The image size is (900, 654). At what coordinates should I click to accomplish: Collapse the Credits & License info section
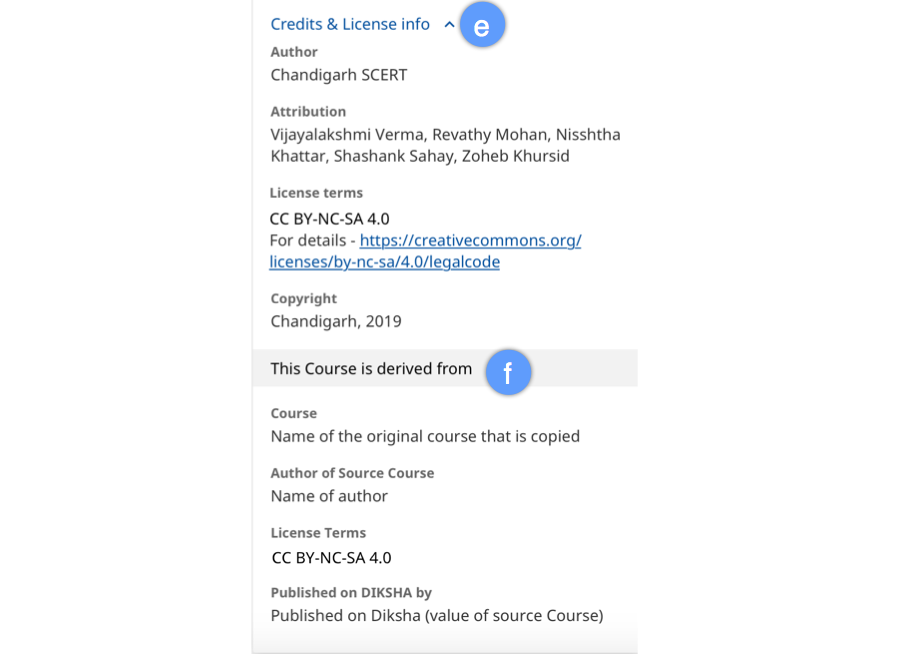(449, 24)
